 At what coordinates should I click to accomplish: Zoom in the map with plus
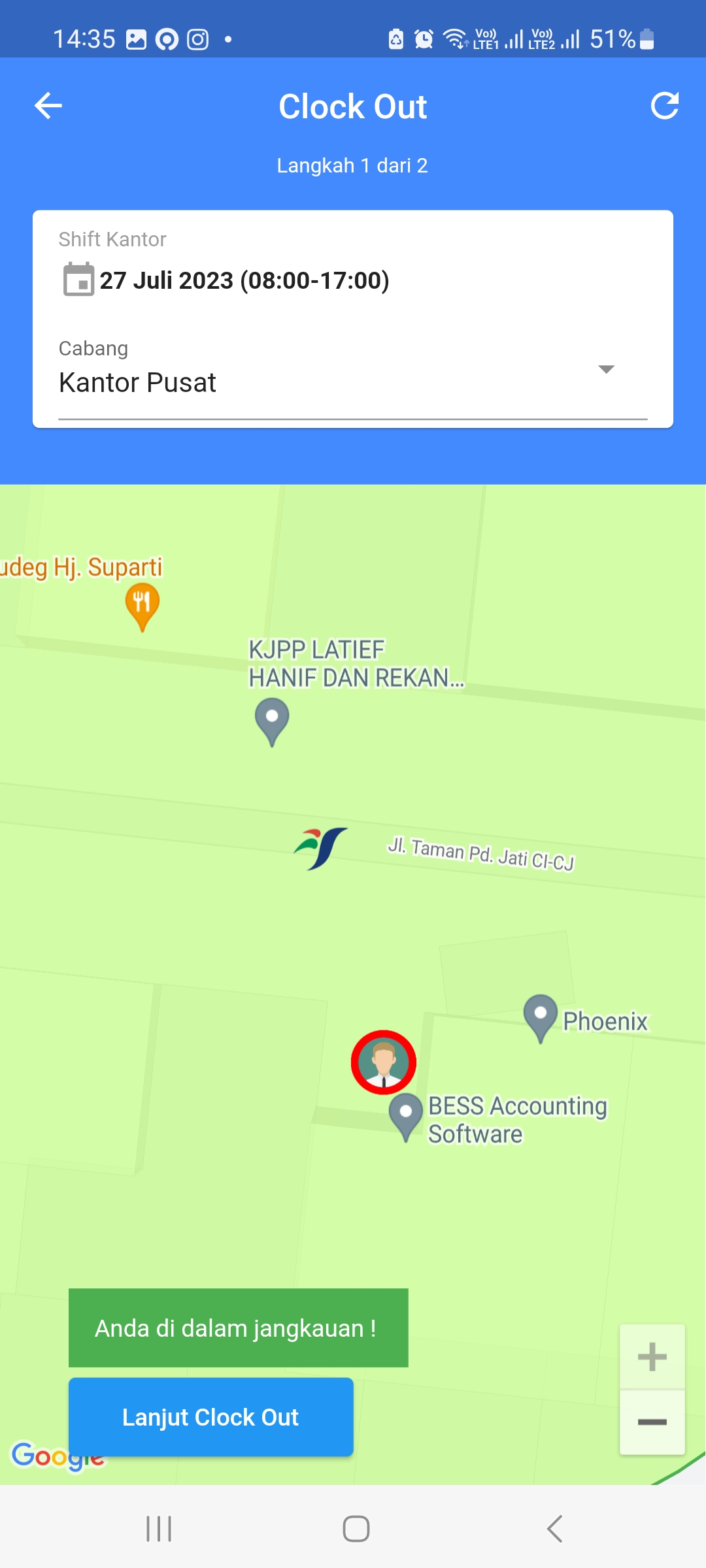(652, 1357)
